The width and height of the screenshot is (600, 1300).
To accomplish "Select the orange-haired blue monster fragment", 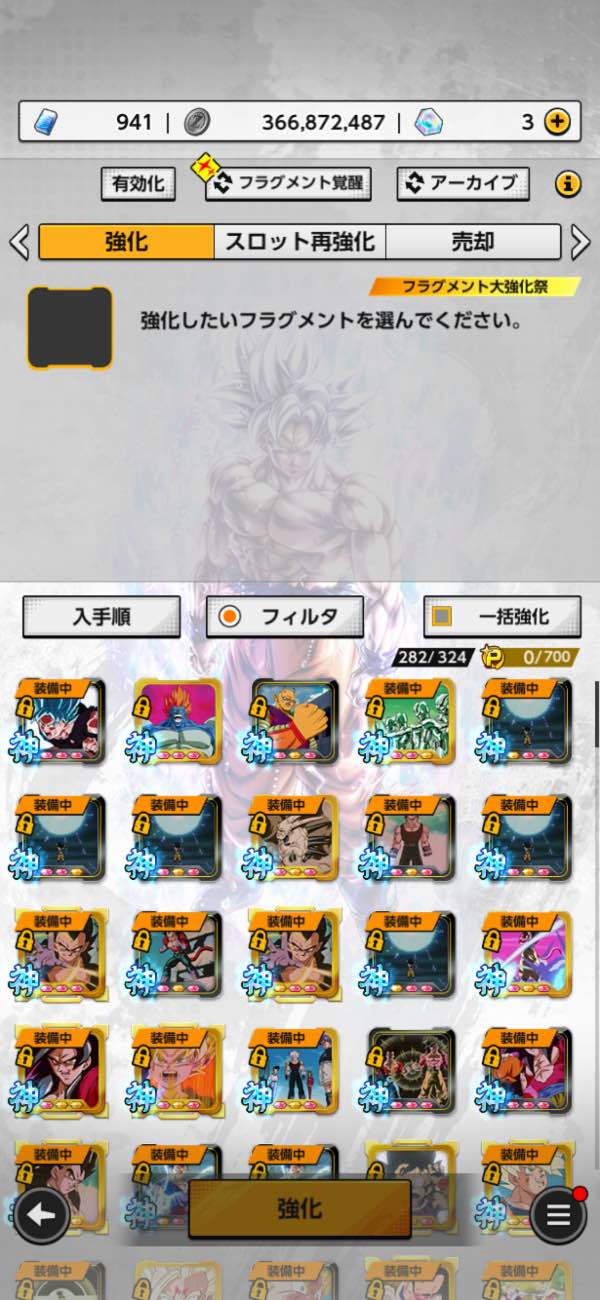I will point(177,722).
